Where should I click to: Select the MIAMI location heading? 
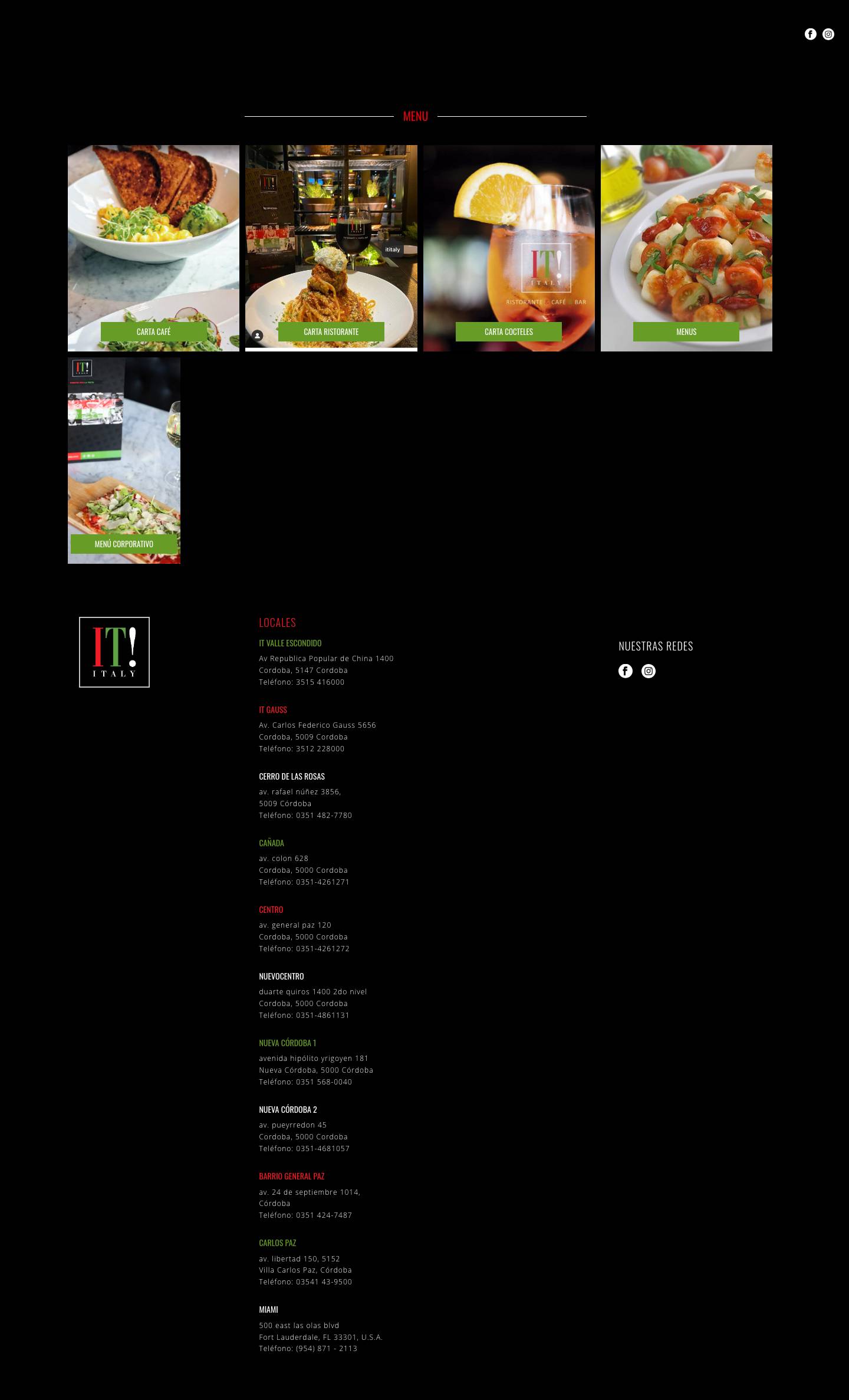pyautogui.click(x=270, y=1309)
